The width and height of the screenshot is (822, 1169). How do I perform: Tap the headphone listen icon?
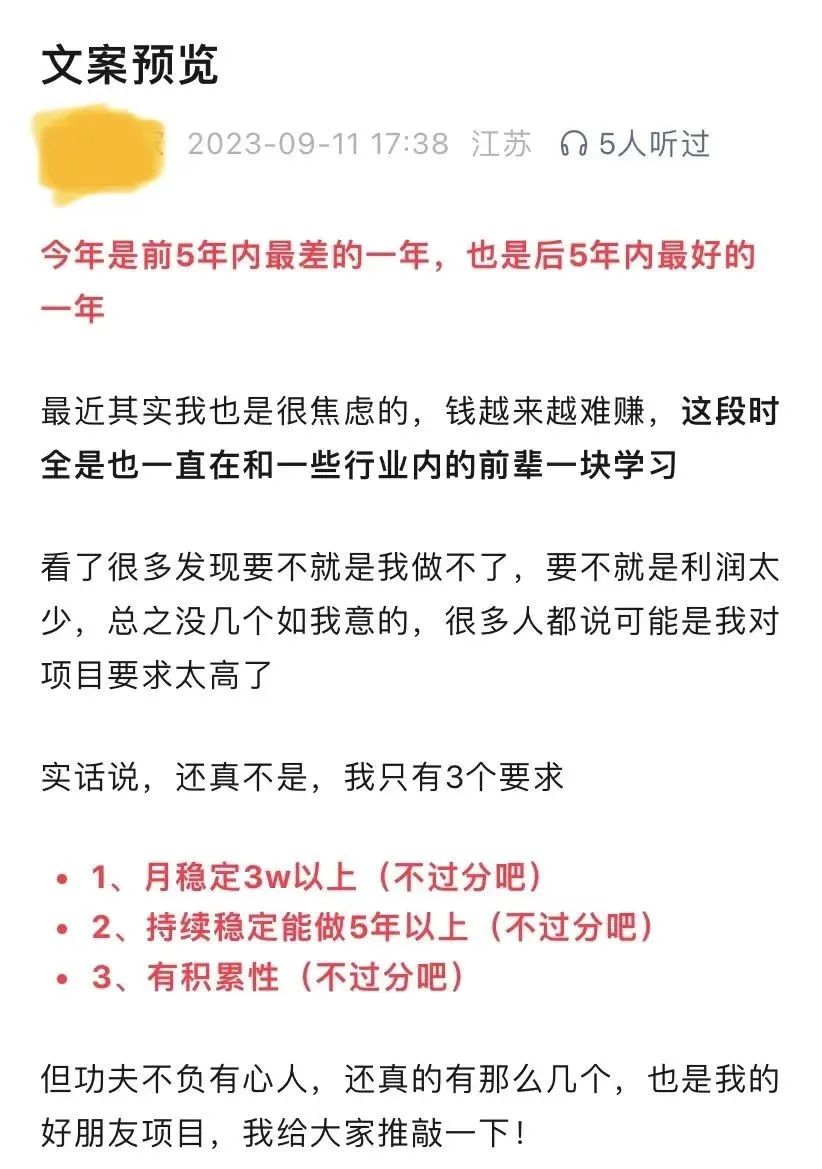click(x=573, y=144)
